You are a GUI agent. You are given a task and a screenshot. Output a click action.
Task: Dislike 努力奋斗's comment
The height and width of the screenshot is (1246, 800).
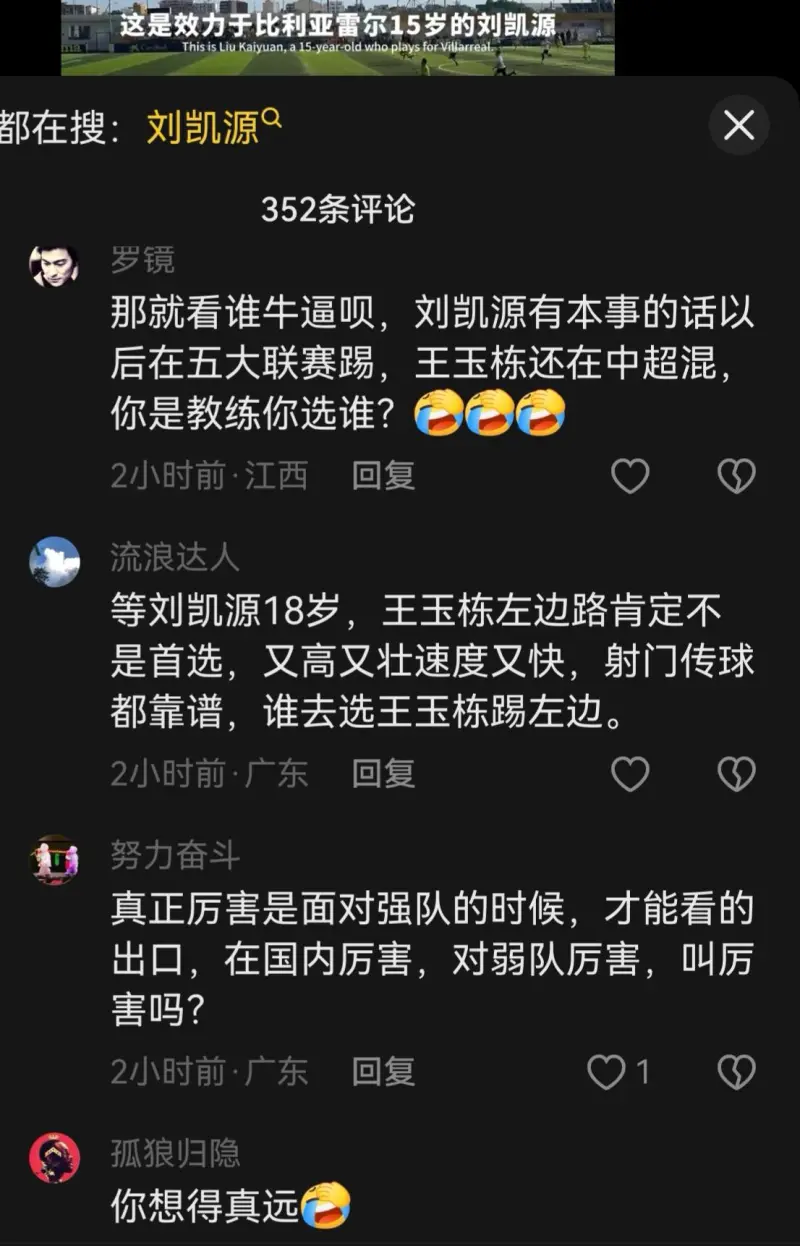coord(736,1072)
